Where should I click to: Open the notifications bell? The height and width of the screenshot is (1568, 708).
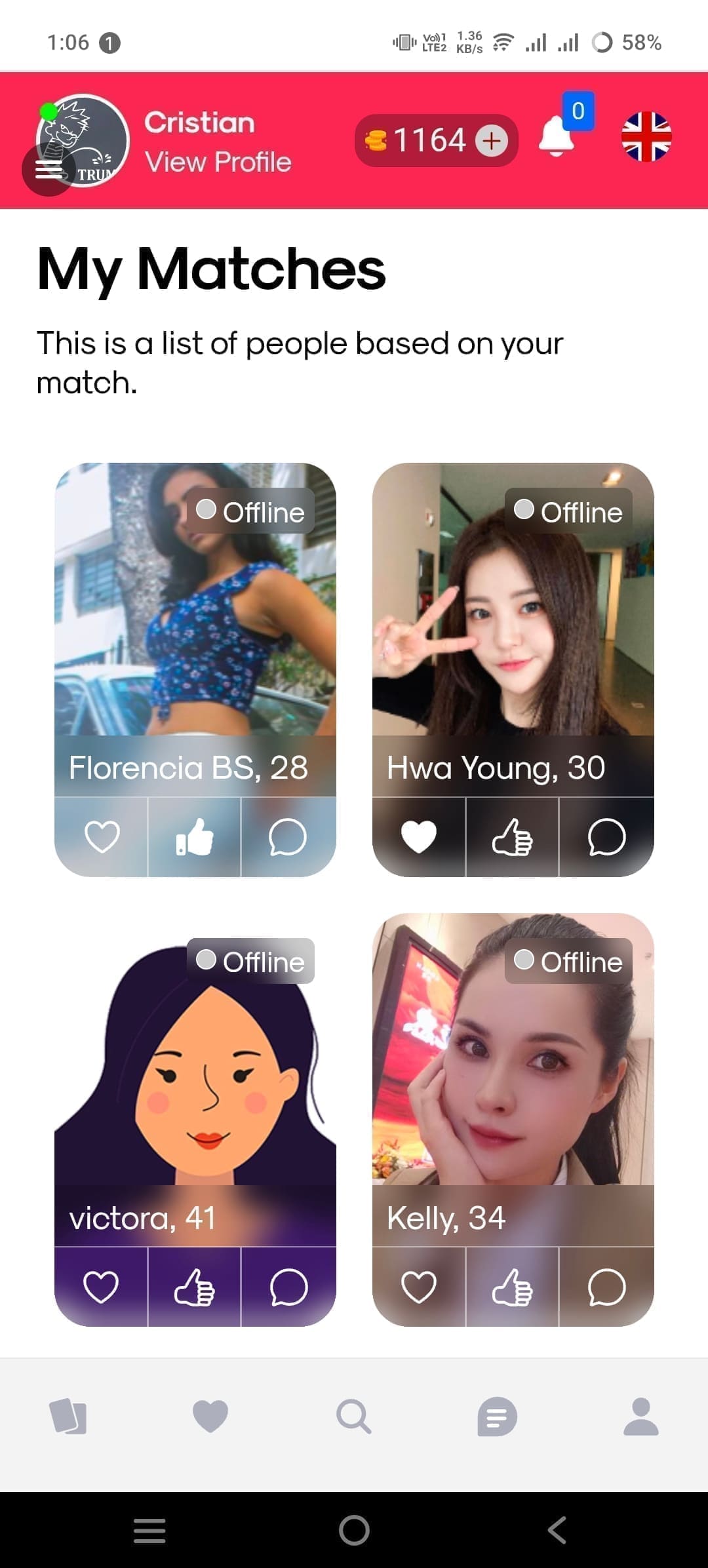click(556, 136)
